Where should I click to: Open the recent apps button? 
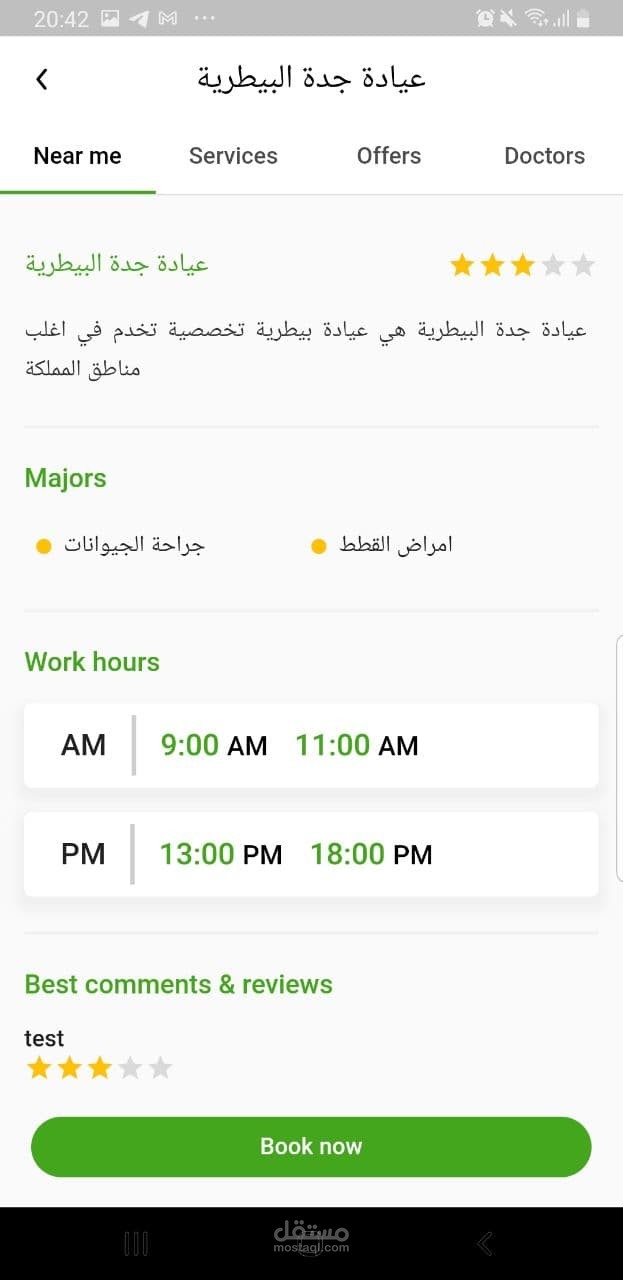pyautogui.click(x=136, y=1243)
